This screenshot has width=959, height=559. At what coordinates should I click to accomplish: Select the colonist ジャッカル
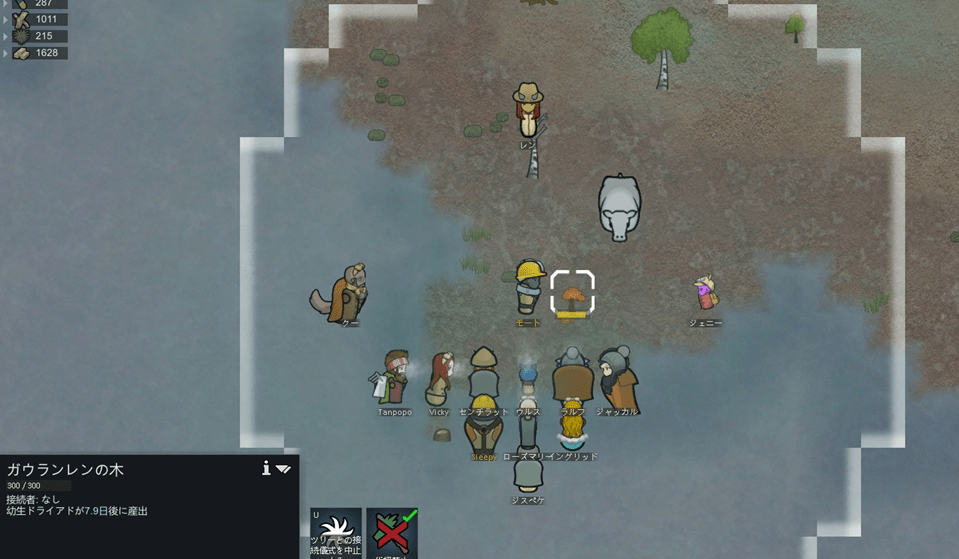[x=617, y=377]
